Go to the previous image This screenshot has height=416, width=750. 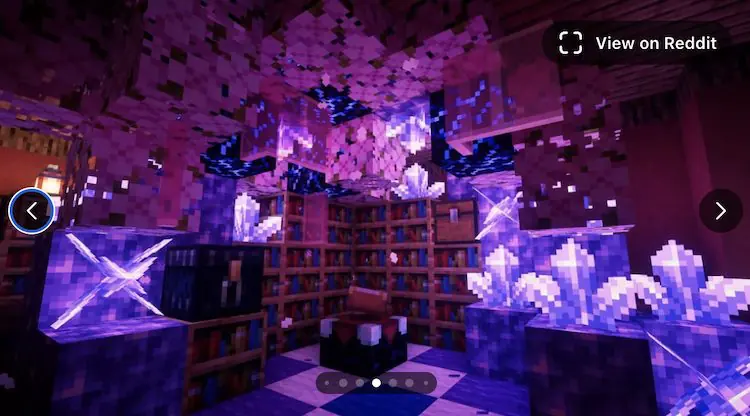31,211
